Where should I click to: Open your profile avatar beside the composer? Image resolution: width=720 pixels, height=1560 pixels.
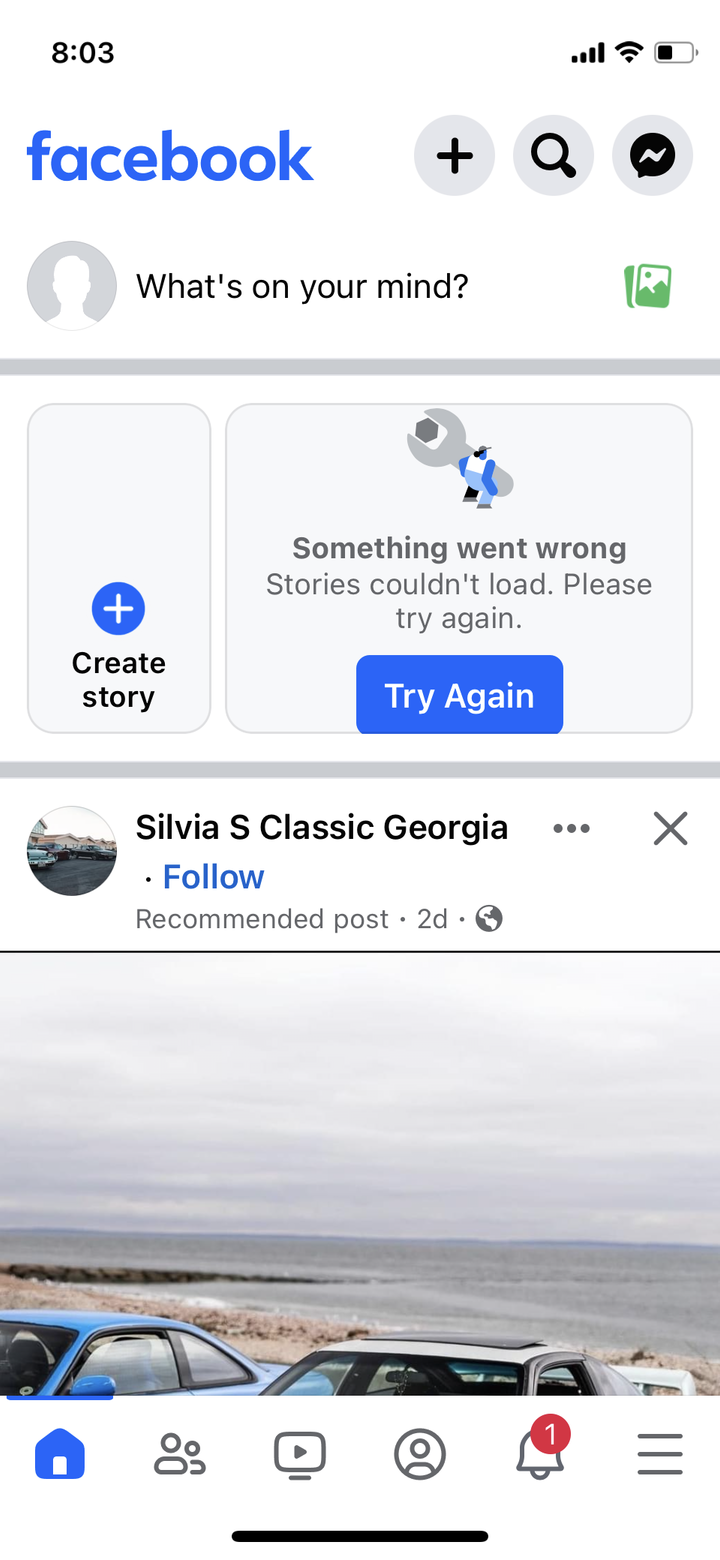[72, 286]
